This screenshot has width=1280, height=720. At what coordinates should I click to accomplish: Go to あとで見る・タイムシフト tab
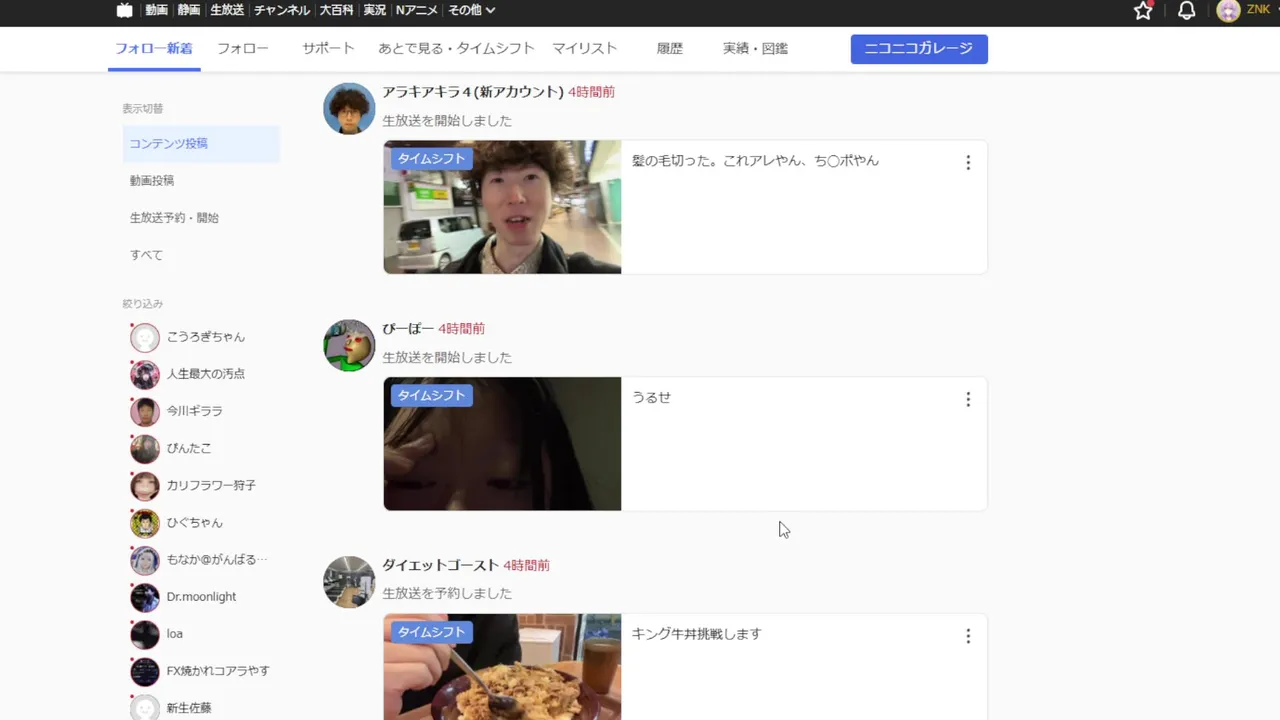456,48
